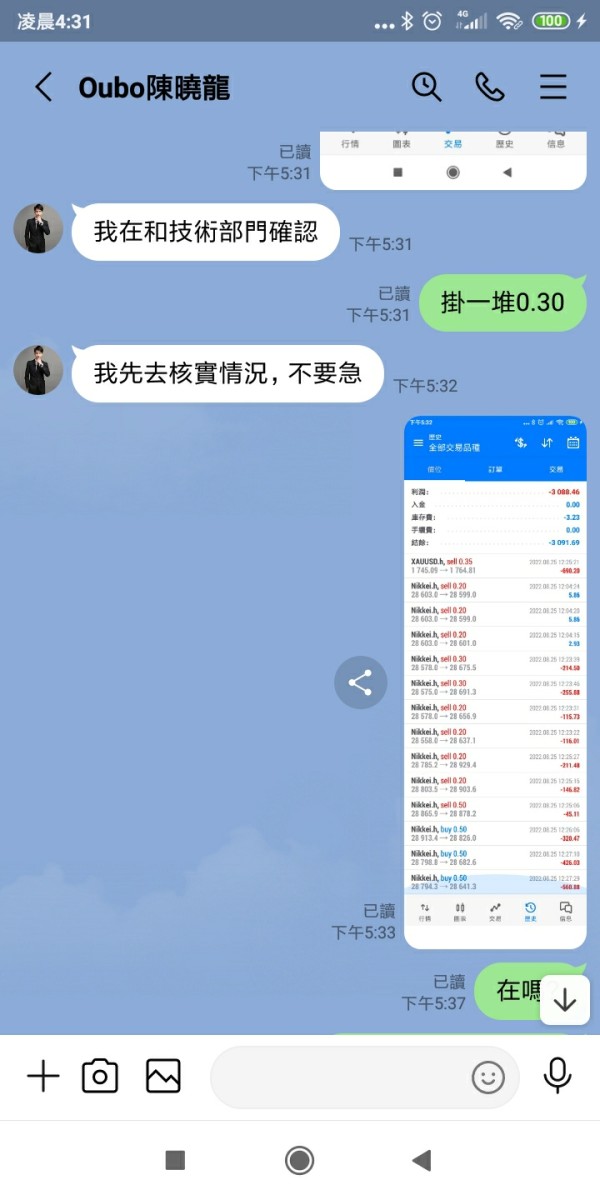The width and height of the screenshot is (600, 1200).
Task: Share the trading history image
Action: coord(360,683)
